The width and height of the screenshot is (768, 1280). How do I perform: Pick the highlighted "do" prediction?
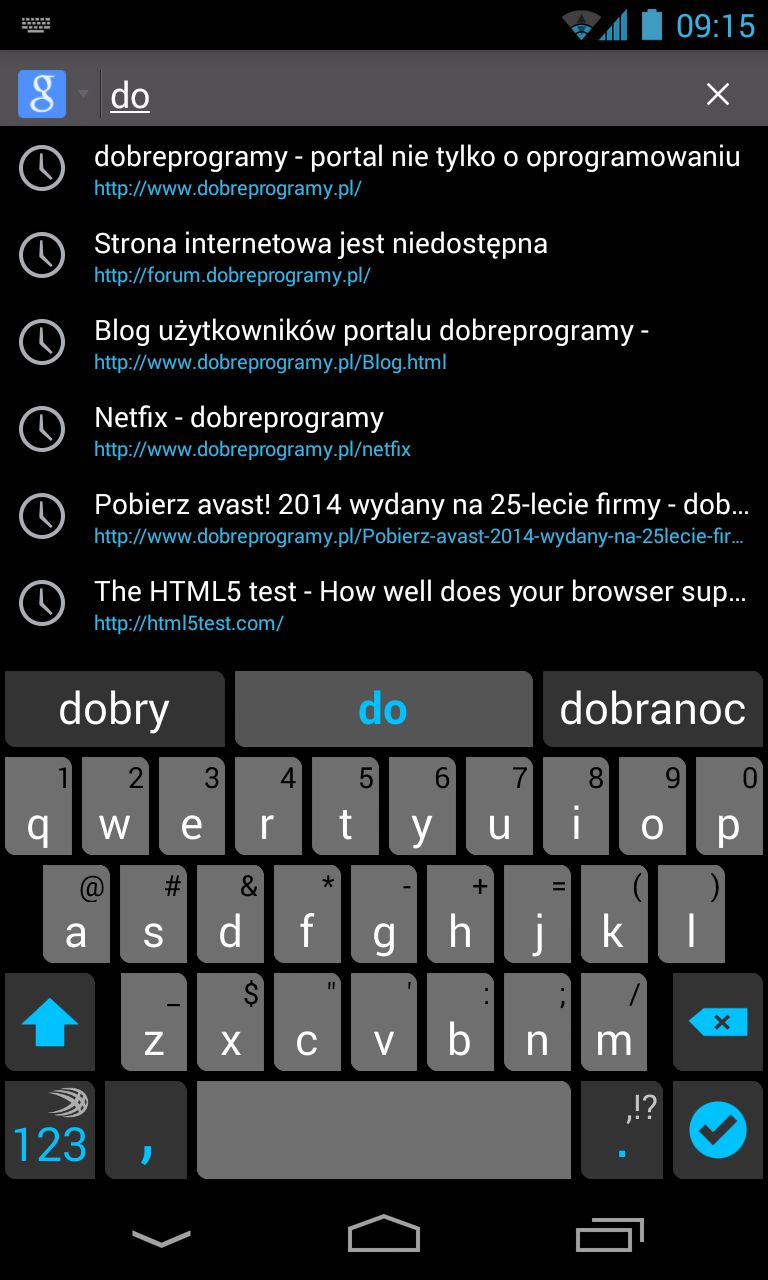coord(383,709)
